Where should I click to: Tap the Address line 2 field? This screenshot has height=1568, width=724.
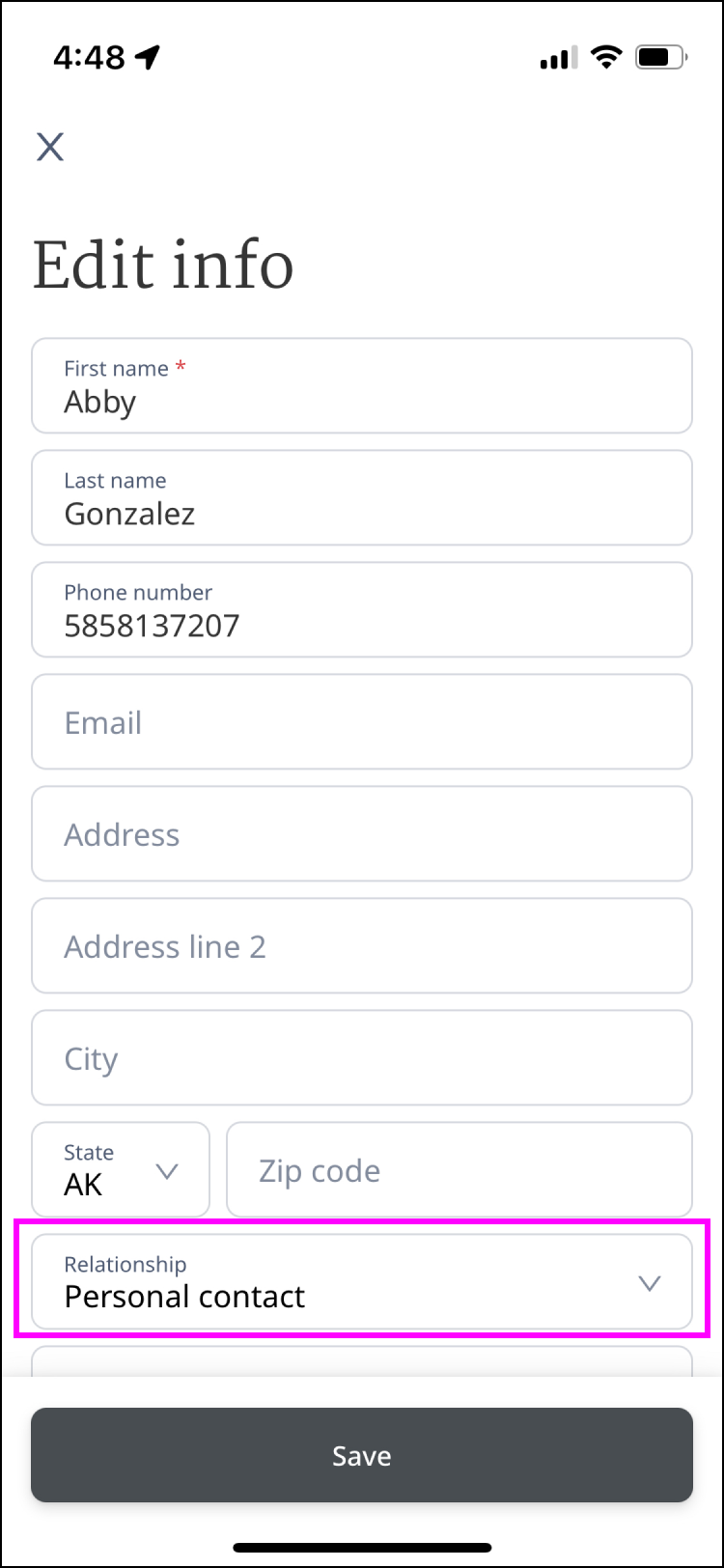click(x=361, y=945)
